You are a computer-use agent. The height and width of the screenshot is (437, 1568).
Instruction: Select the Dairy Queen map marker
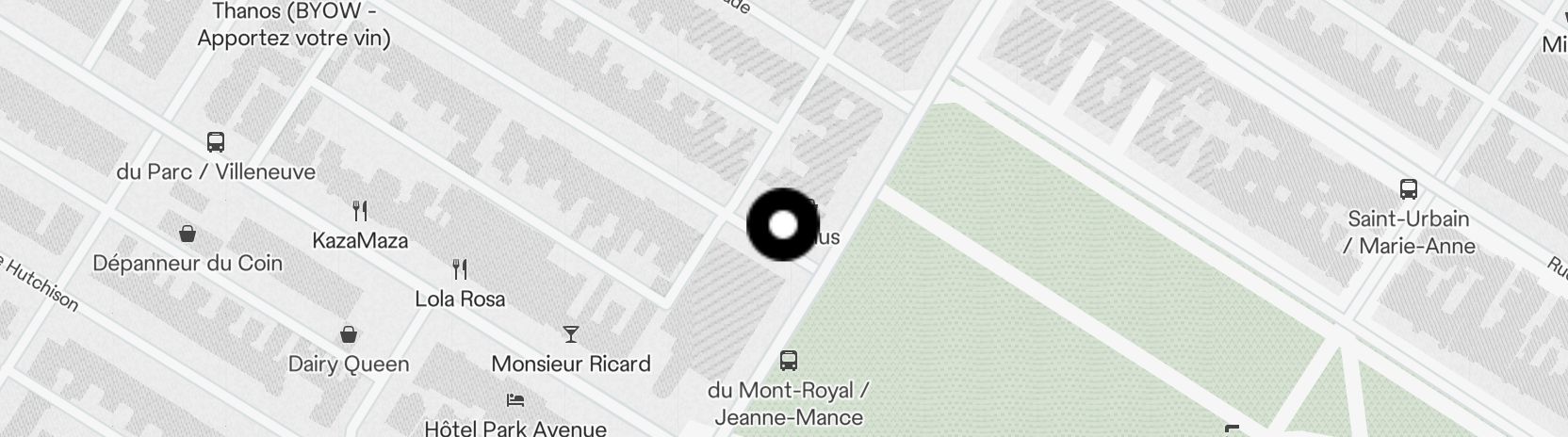coord(349,335)
